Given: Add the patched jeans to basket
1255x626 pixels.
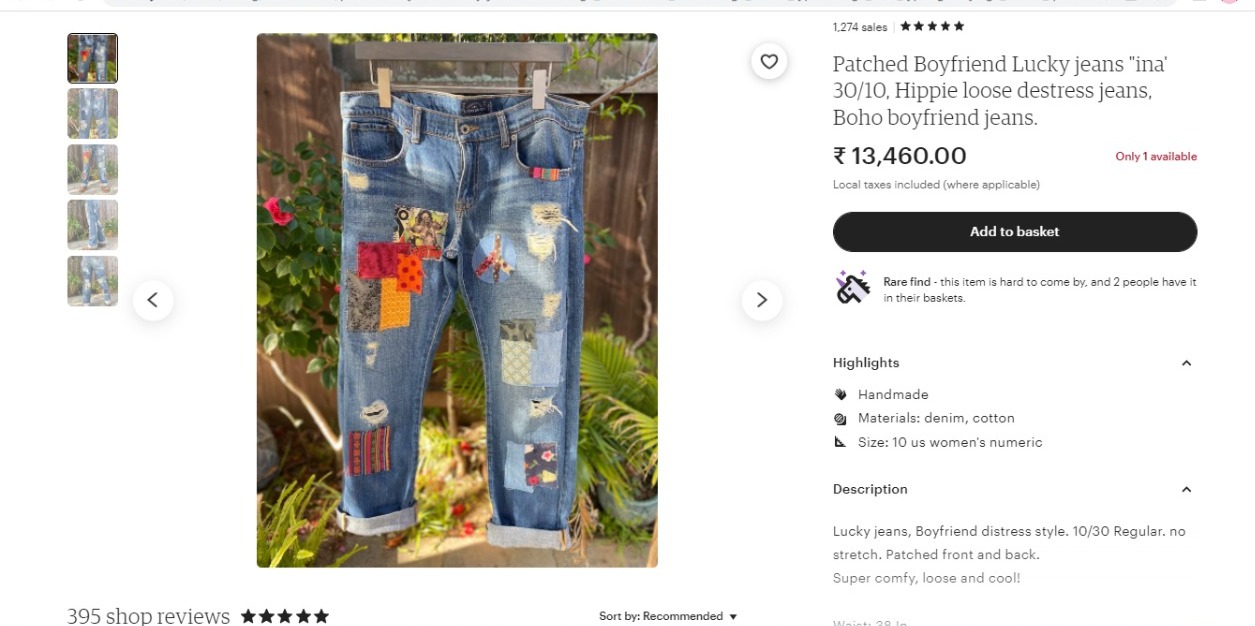Looking at the screenshot, I should [x=1014, y=232].
